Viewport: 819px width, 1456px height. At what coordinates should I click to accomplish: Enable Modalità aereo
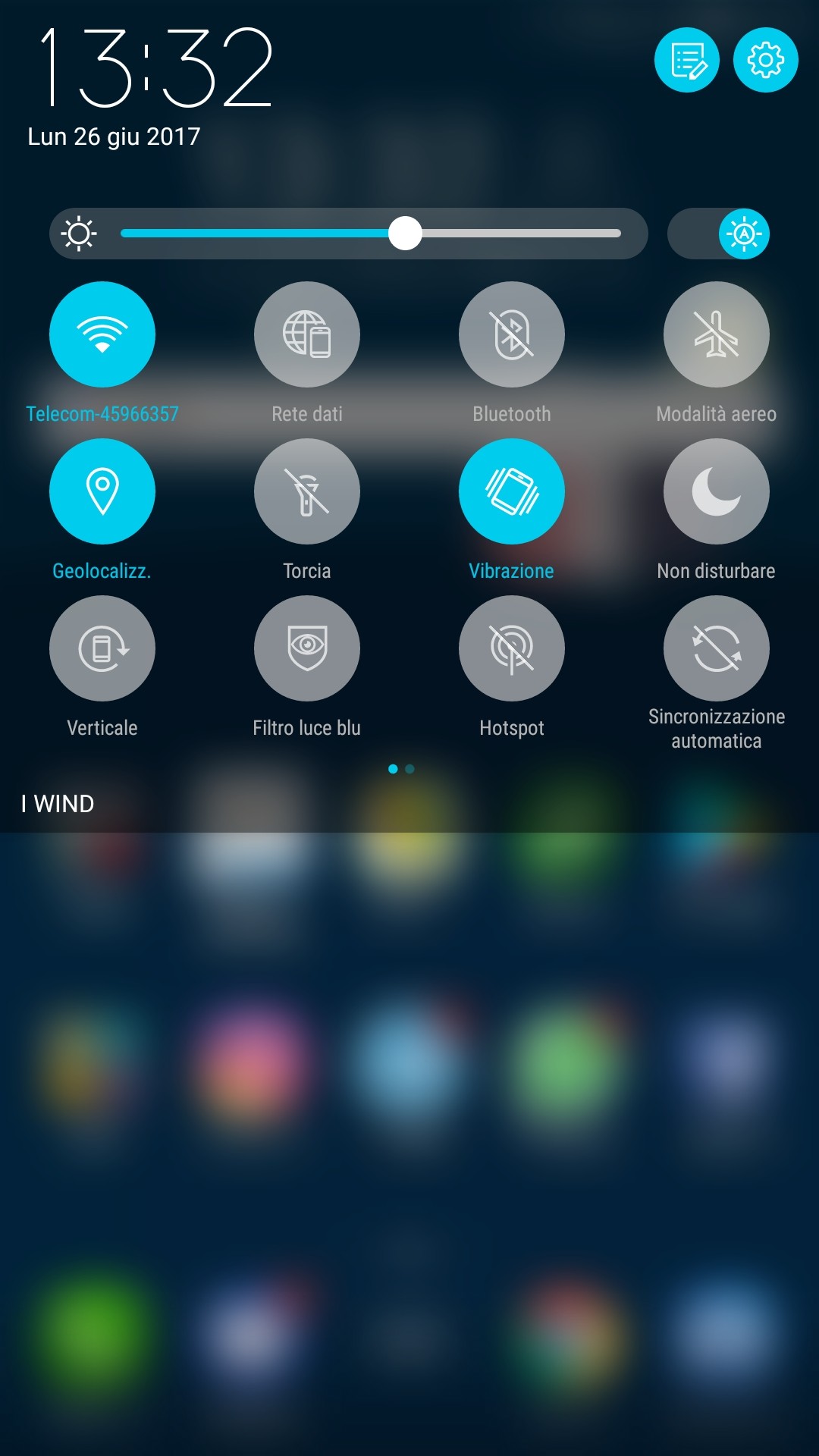point(717,334)
